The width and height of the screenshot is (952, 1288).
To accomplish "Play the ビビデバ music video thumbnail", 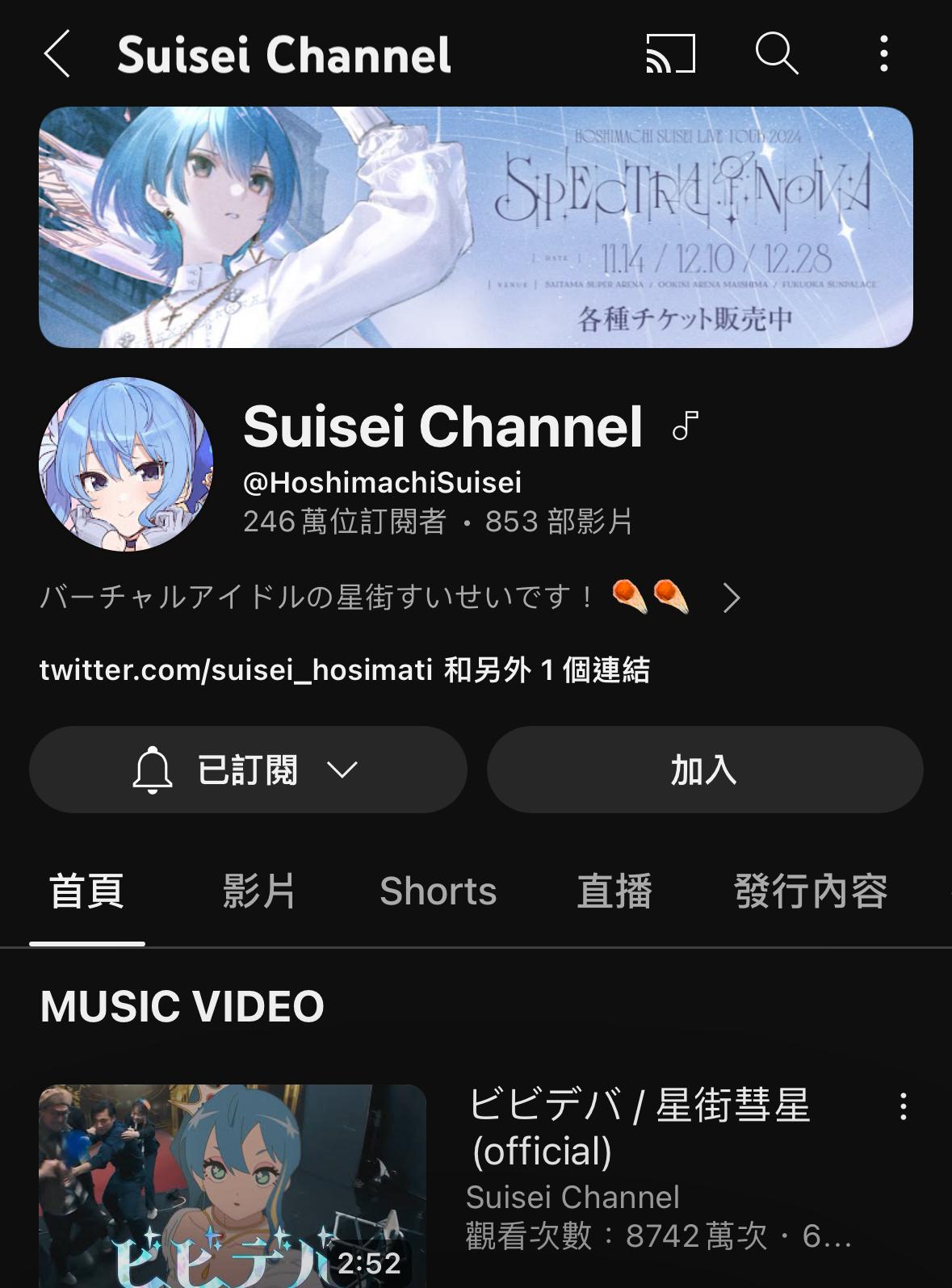I will pyautogui.click(x=233, y=1185).
